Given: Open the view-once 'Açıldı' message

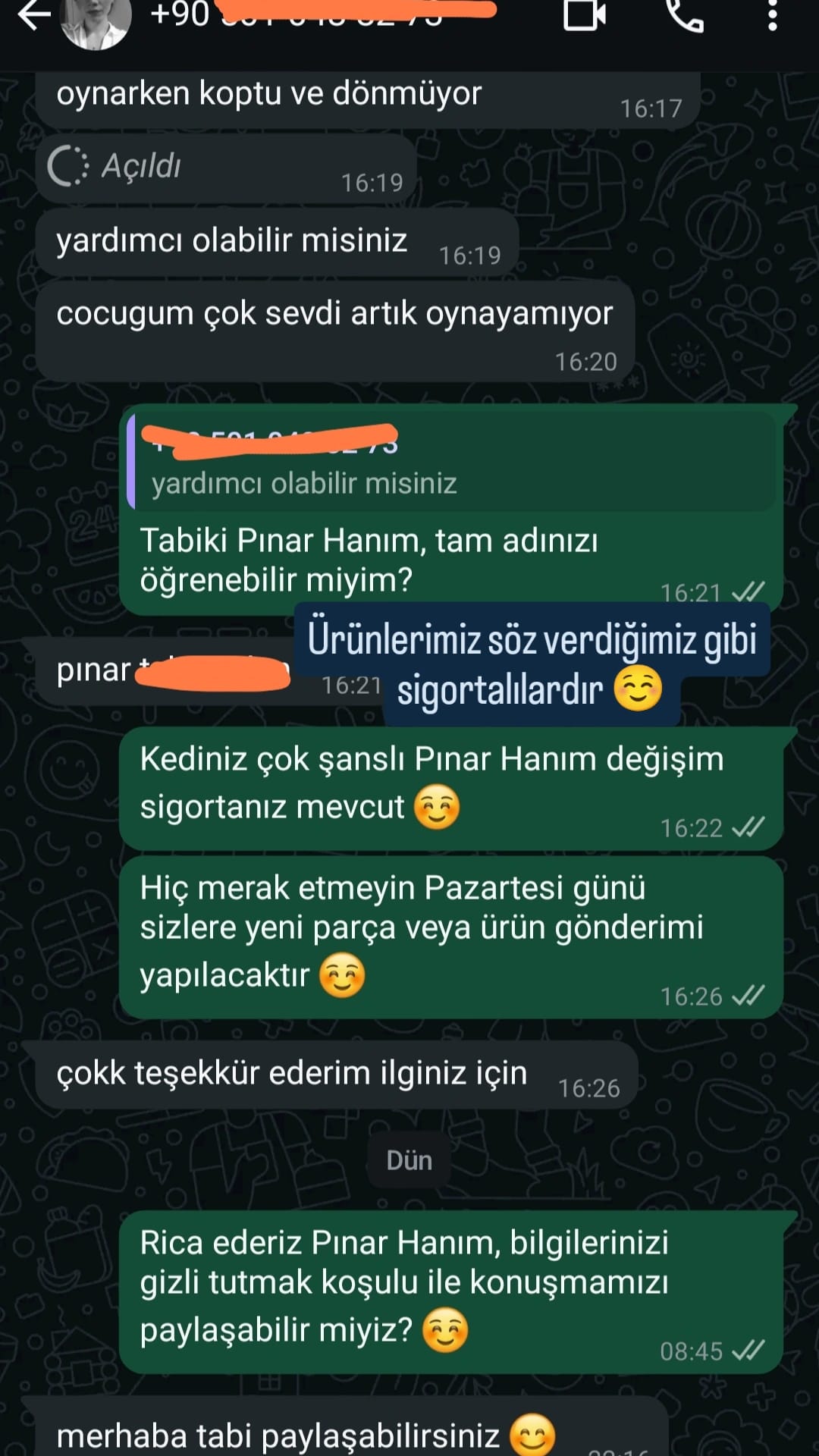Looking at the screenshot, I should tap(226, 168).
